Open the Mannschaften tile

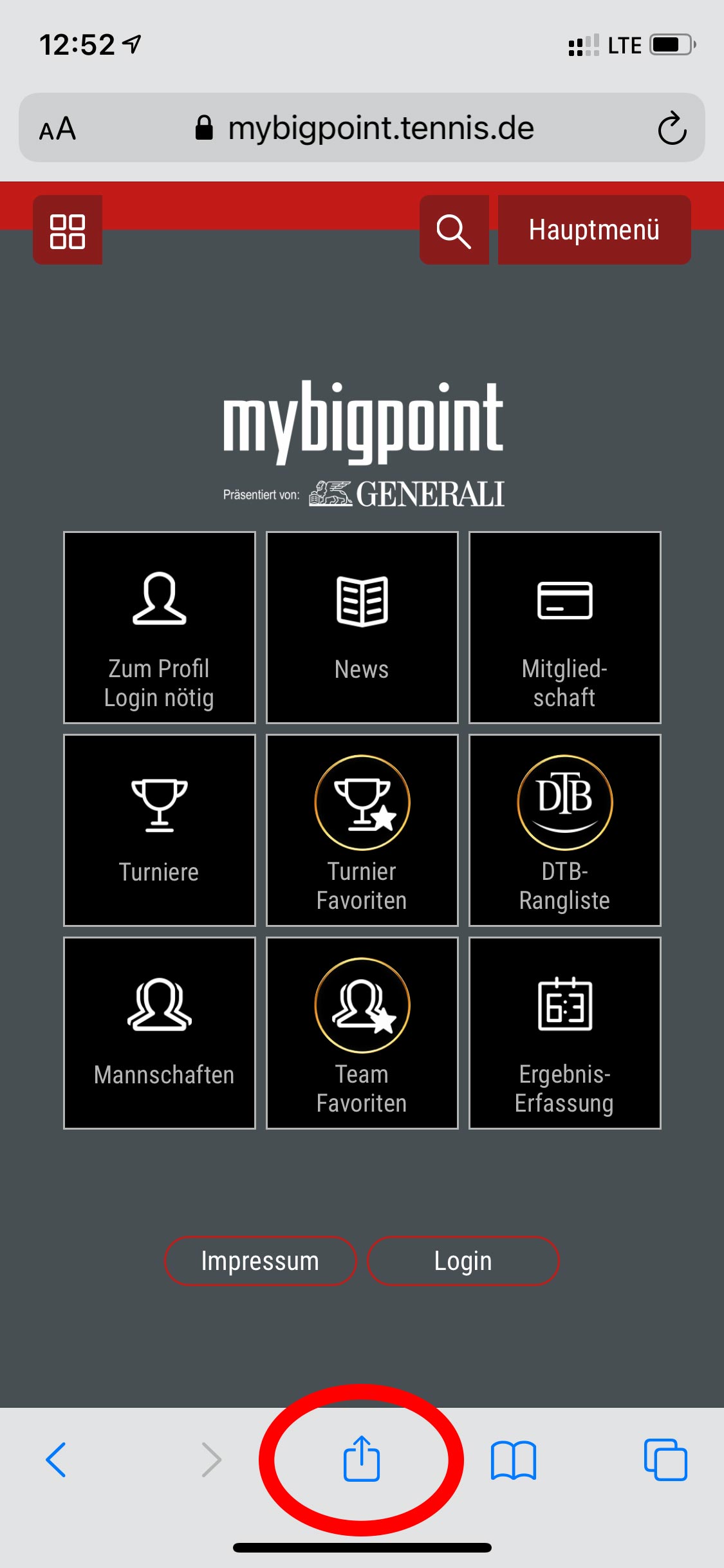(160, 1032)
